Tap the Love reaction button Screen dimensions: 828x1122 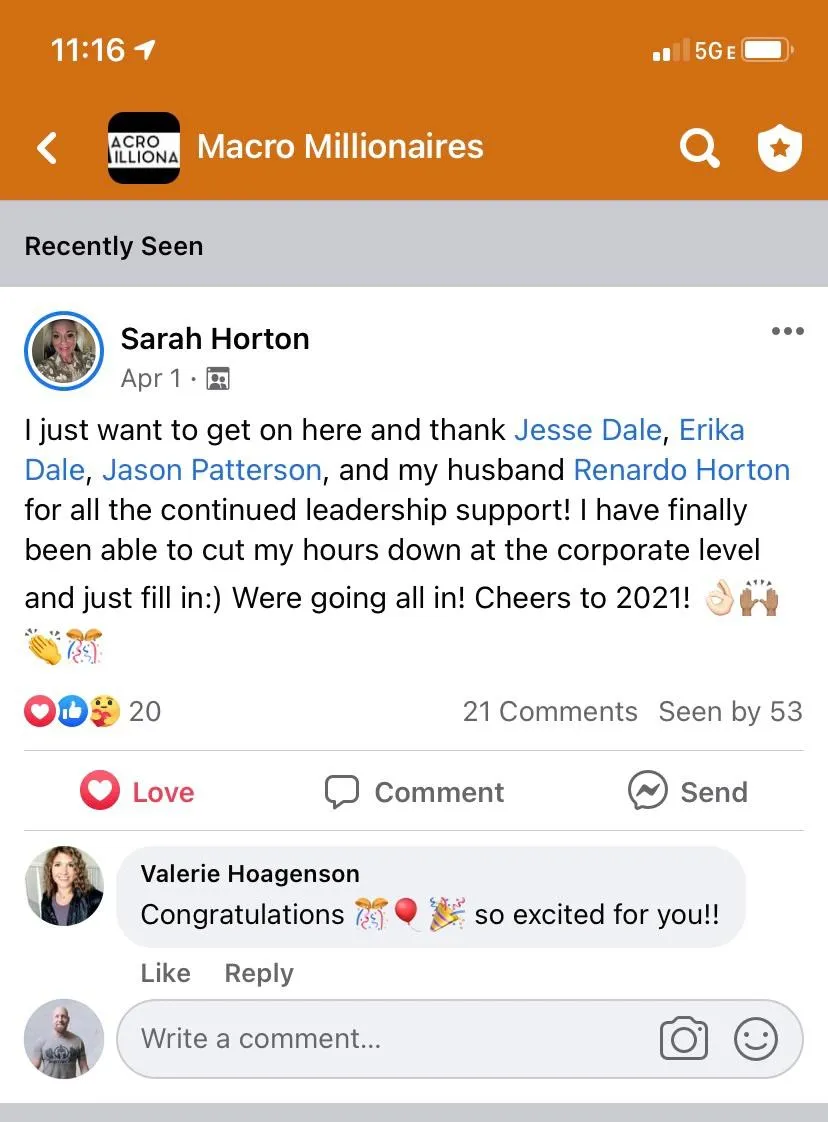point(138,792)
